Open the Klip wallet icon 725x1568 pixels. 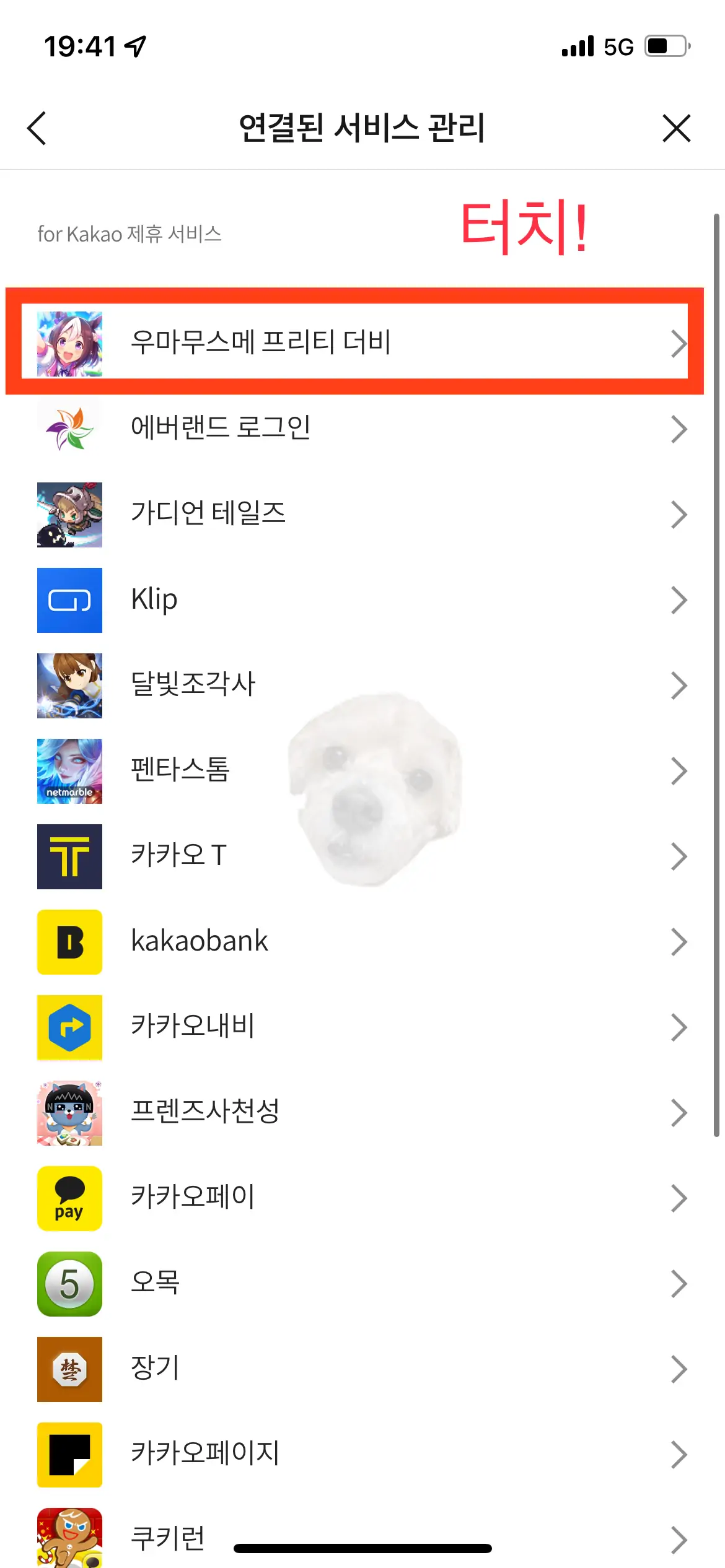[x=69, y=599]
